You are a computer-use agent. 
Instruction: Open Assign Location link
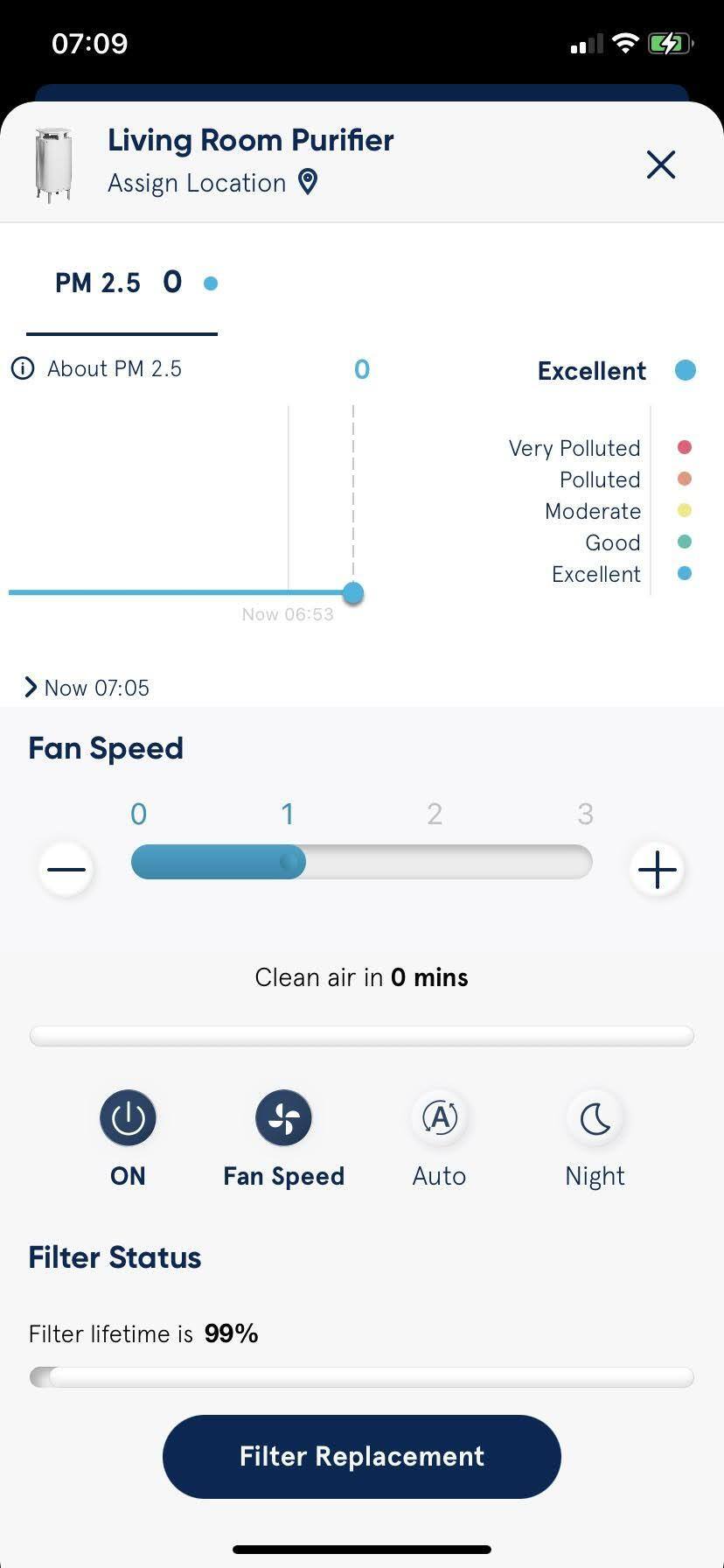196,183
